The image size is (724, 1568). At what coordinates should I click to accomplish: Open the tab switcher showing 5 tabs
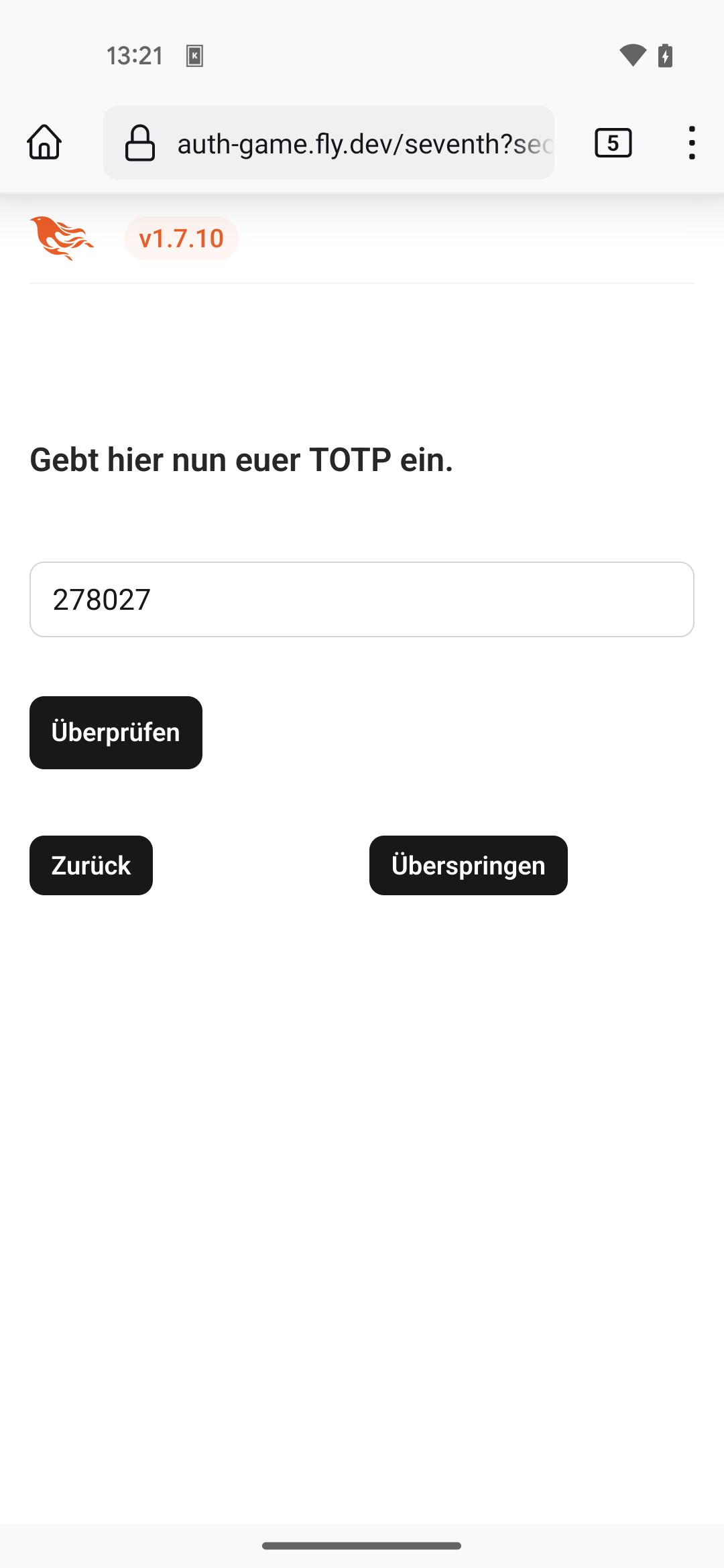[613, 143]
